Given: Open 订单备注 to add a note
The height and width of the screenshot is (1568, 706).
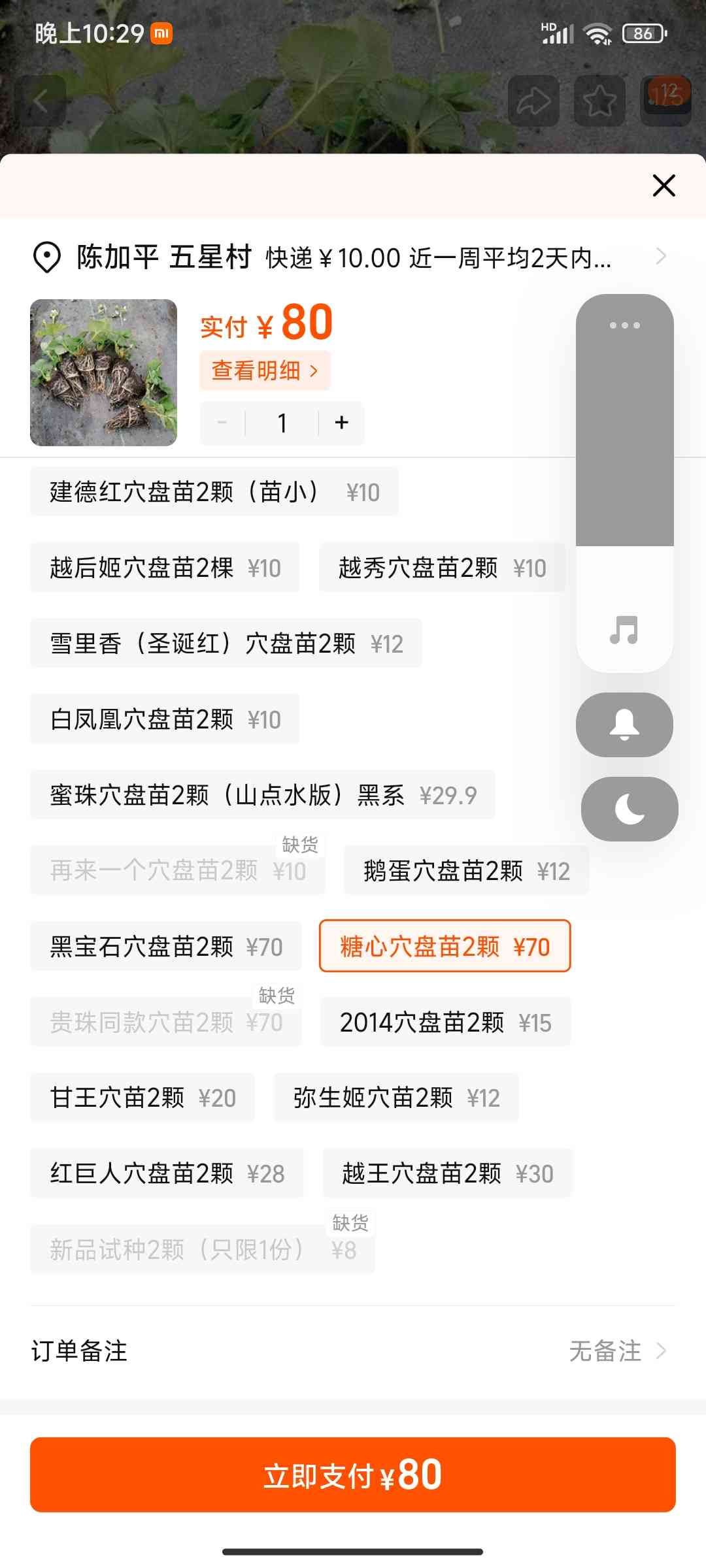Looking at the screenshot, I should coord(353,1351).
